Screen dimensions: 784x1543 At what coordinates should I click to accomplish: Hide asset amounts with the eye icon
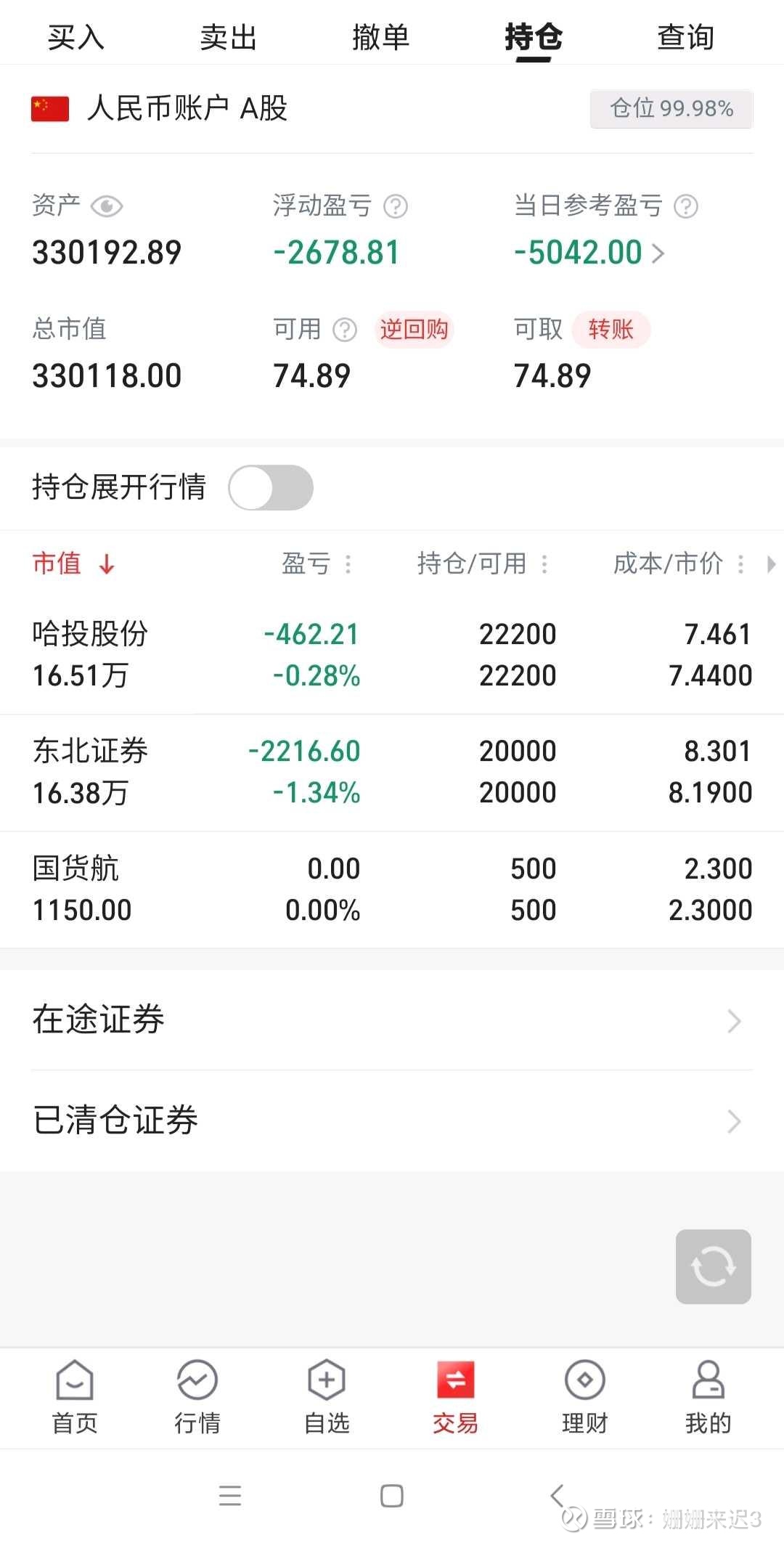coord(107,207)
